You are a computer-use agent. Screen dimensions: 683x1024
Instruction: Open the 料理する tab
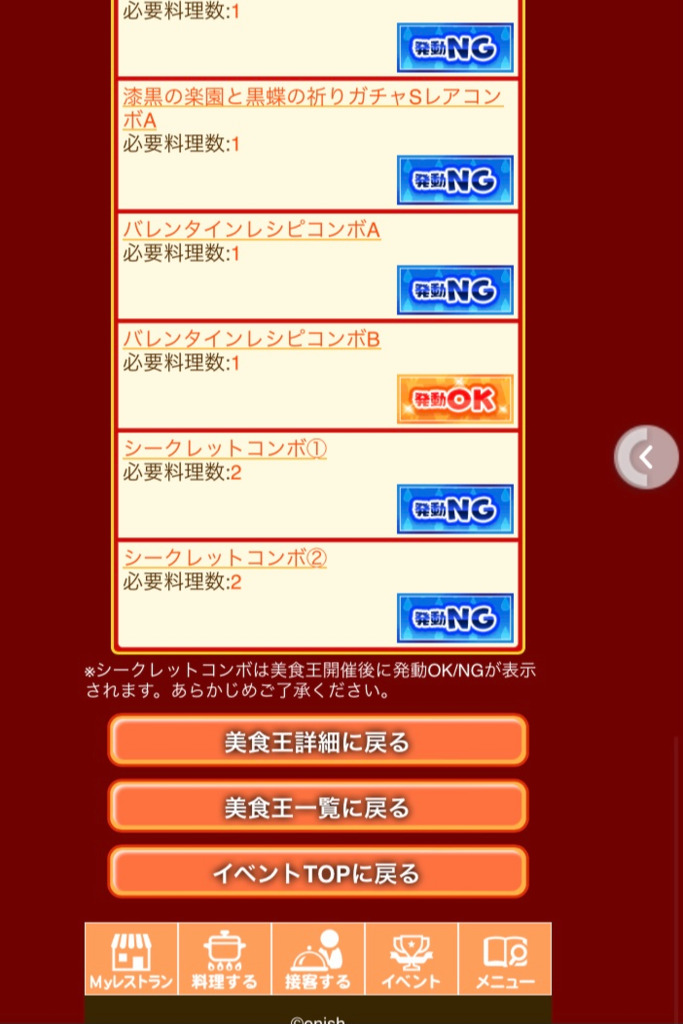click(224, 959)
